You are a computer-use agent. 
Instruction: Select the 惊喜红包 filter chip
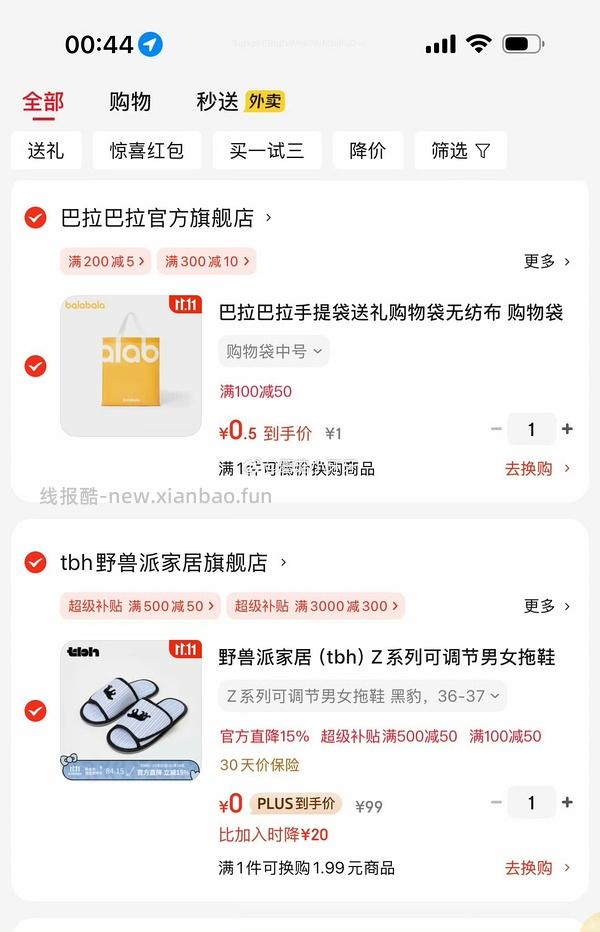(x=147, y=151)
